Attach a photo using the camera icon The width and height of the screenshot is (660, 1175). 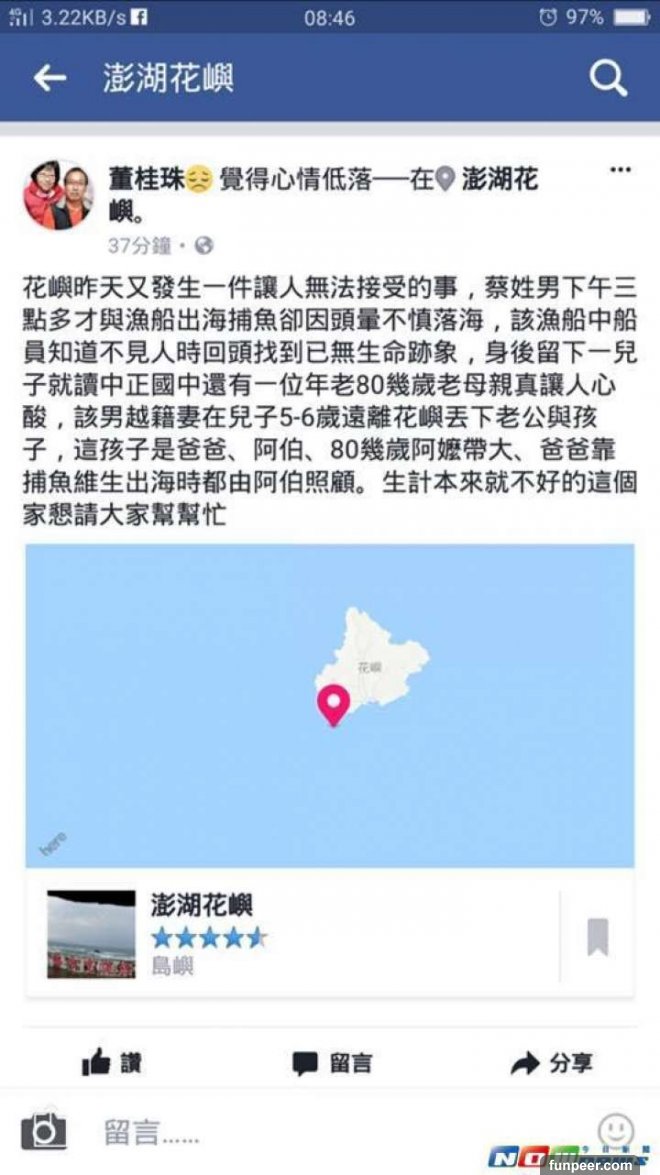click(x=44, y=1131)
